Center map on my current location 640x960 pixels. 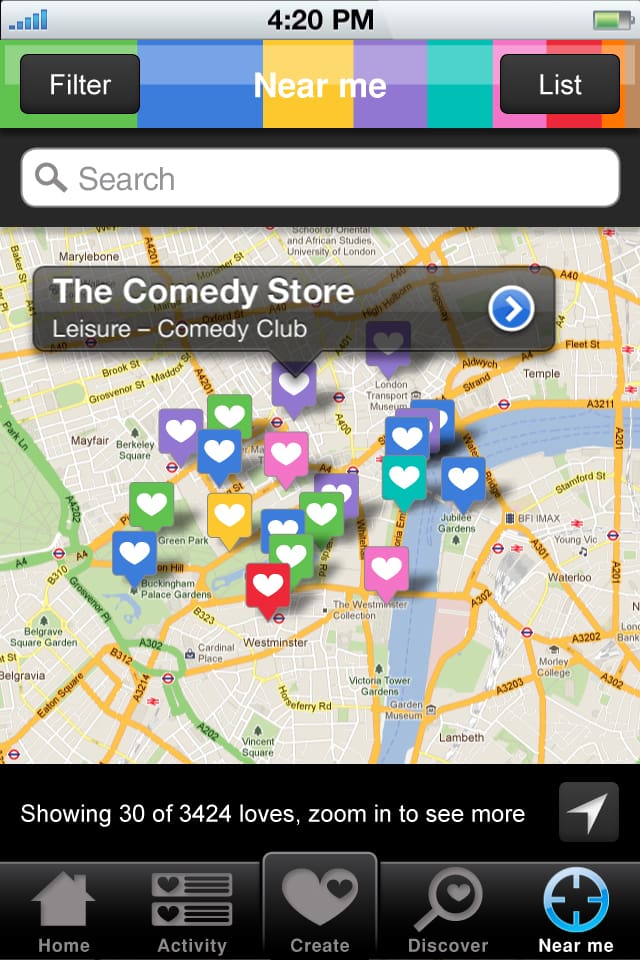click(589, 811)
